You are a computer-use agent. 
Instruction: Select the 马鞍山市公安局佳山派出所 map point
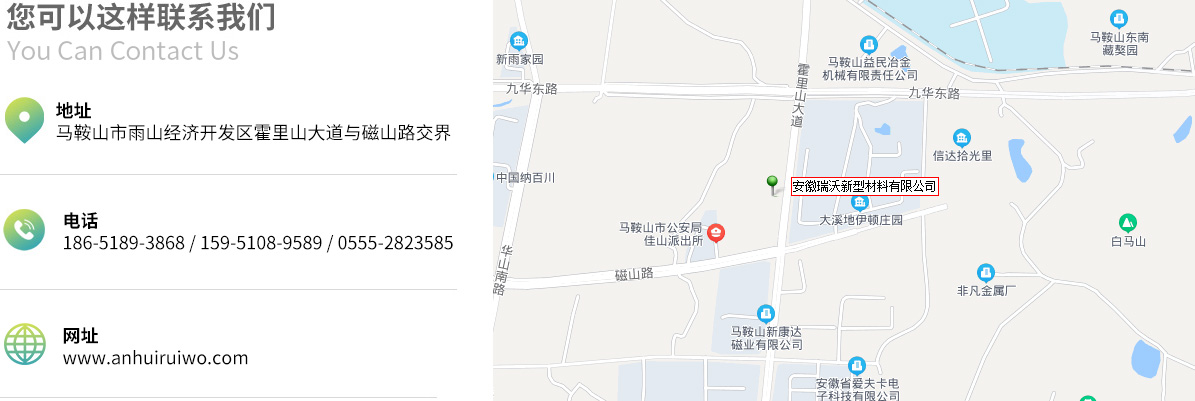tap(716, 233)
